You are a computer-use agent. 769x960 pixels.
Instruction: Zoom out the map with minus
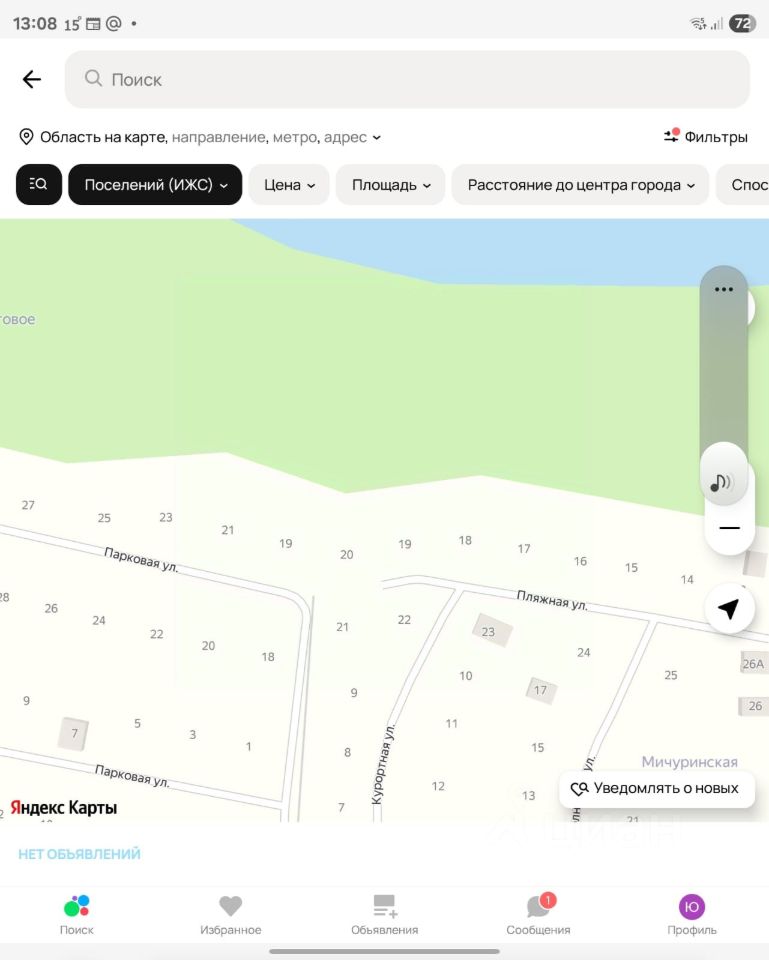[x=729, y=527]
